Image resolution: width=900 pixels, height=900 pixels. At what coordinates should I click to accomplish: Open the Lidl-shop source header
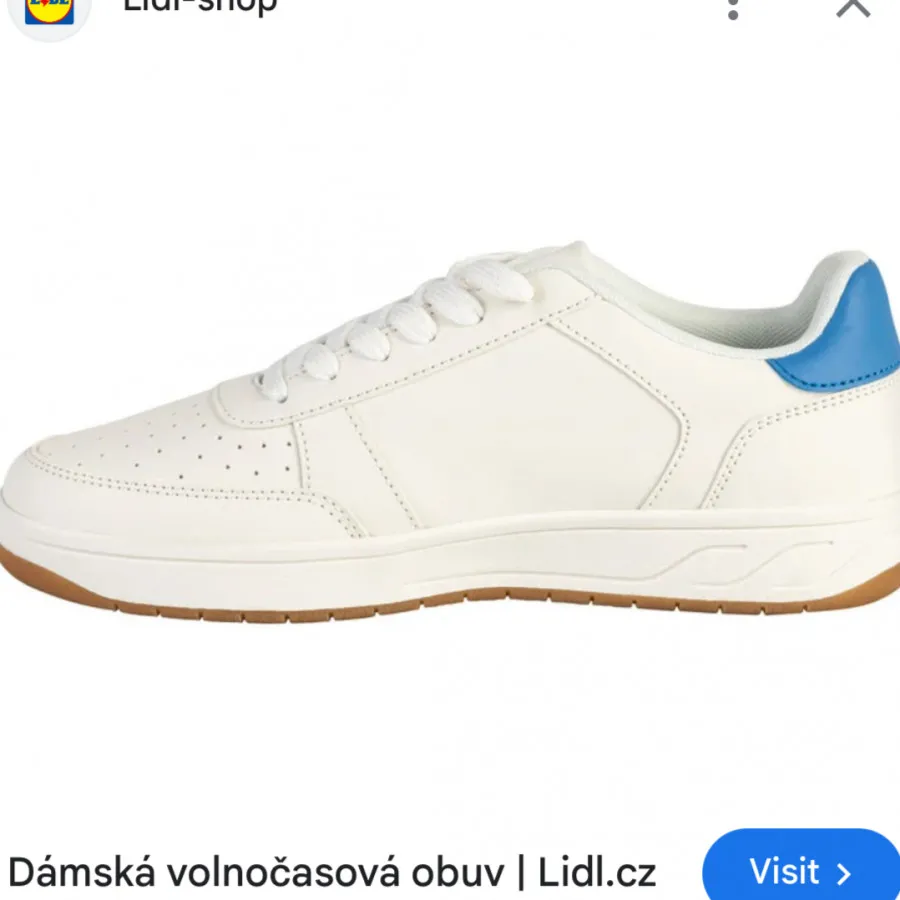click(199, 6)
